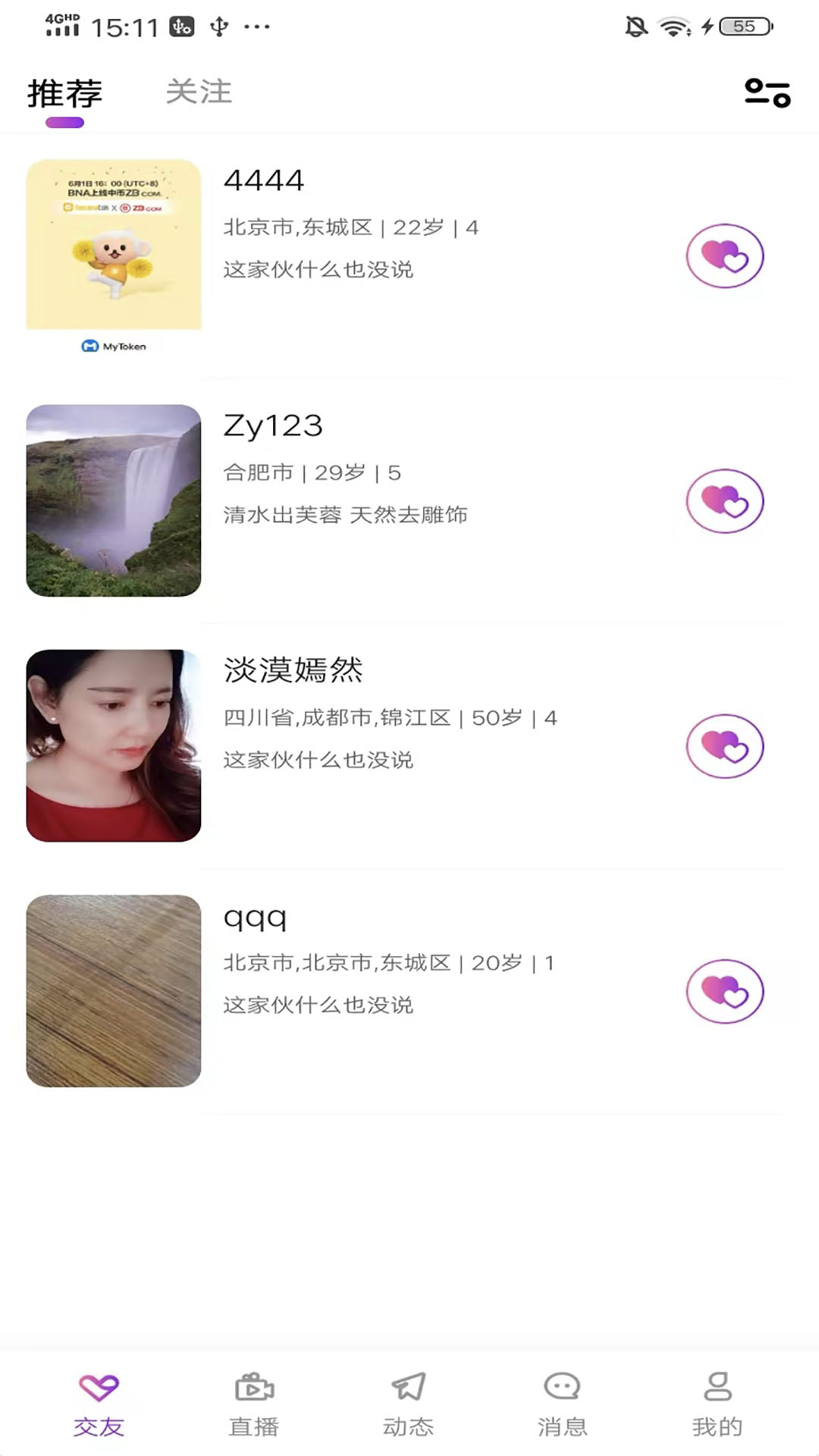Open profile picture of user 4444
Image resolution: width=819 pixels, height=1456 pixels.
(114, 256)
